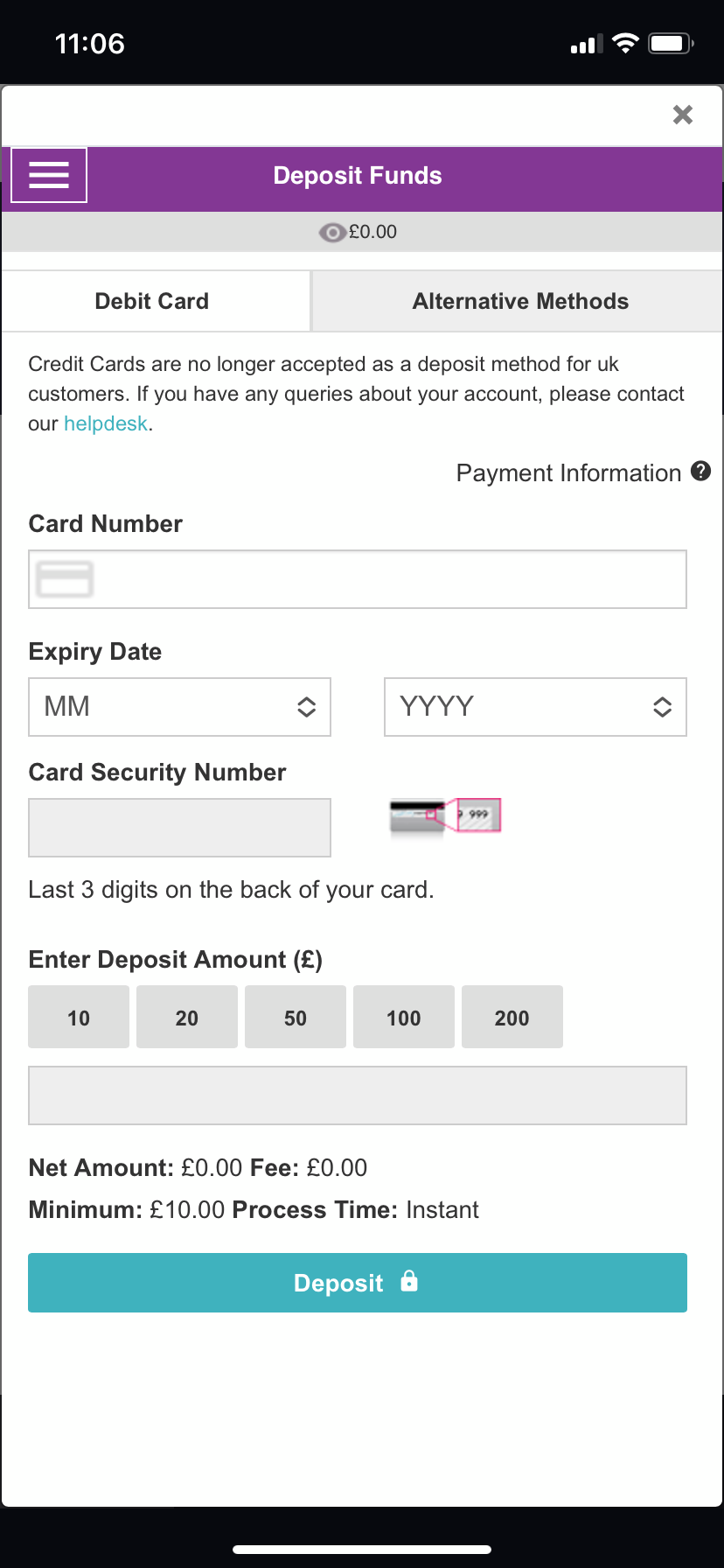Tap the Card Security Number field
The width and height of the screenshot is (724, 1568).
[x=179, y=828]
